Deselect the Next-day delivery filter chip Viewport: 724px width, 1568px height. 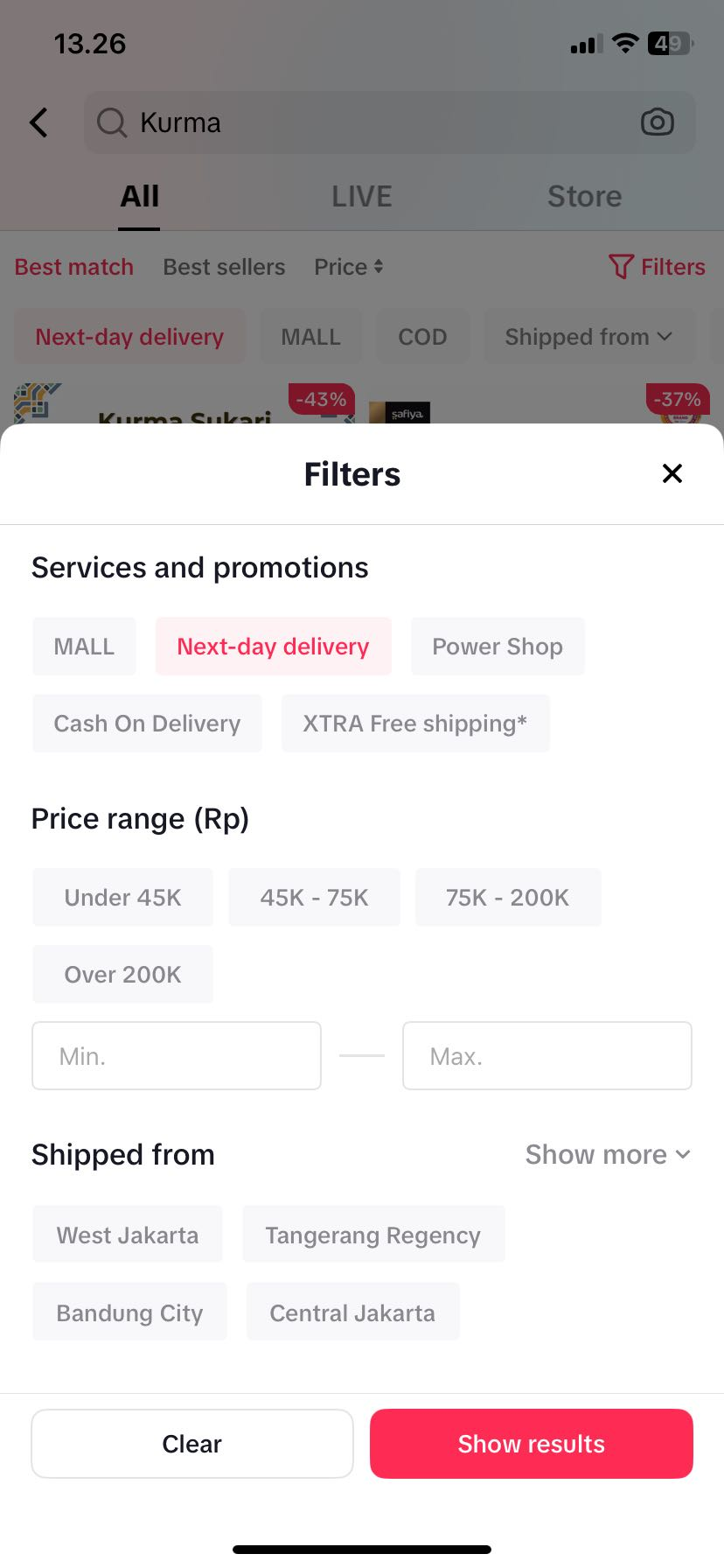[273, 647]
